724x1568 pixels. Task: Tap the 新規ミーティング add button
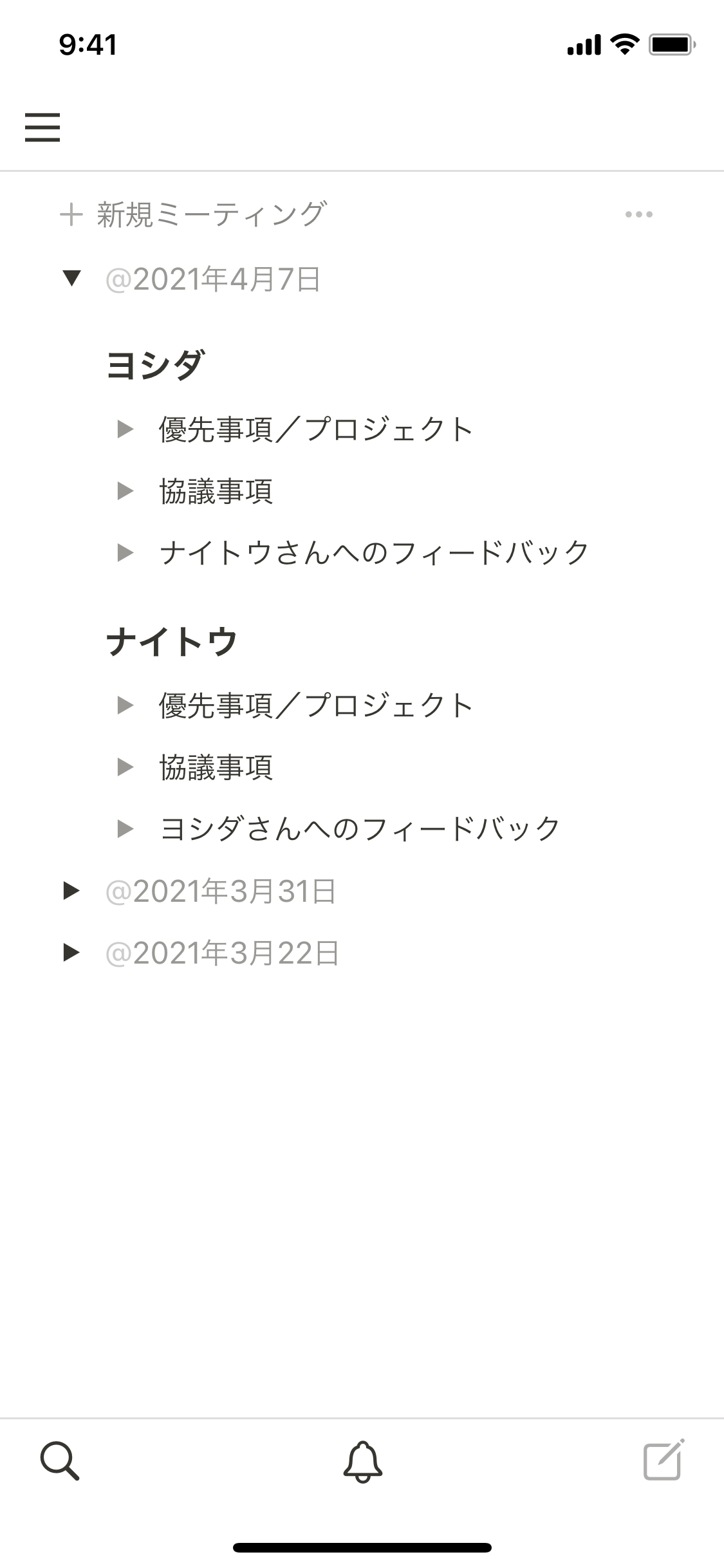[x=193, y=214]
